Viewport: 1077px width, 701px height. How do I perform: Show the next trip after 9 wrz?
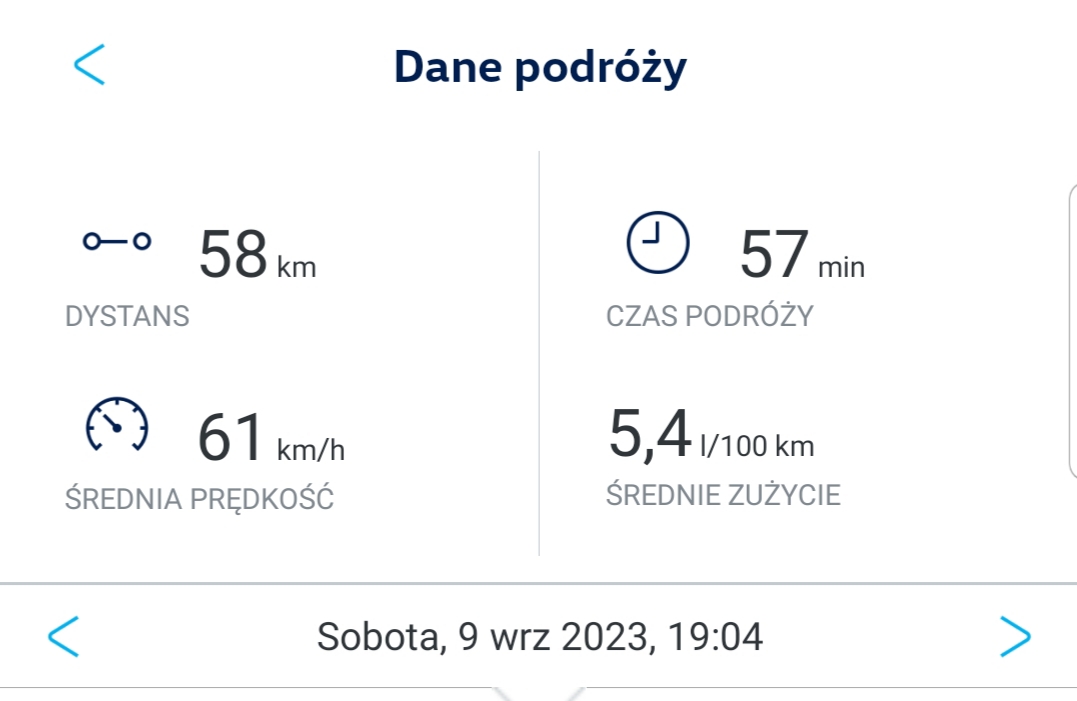point(1015,636)
